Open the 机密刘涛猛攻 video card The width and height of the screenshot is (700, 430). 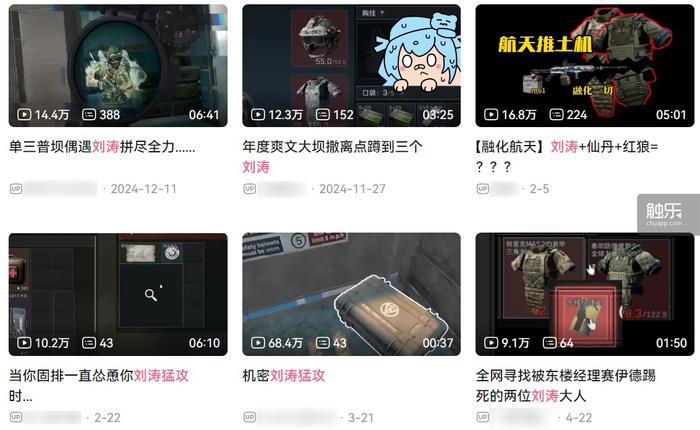tap(351, 294)
